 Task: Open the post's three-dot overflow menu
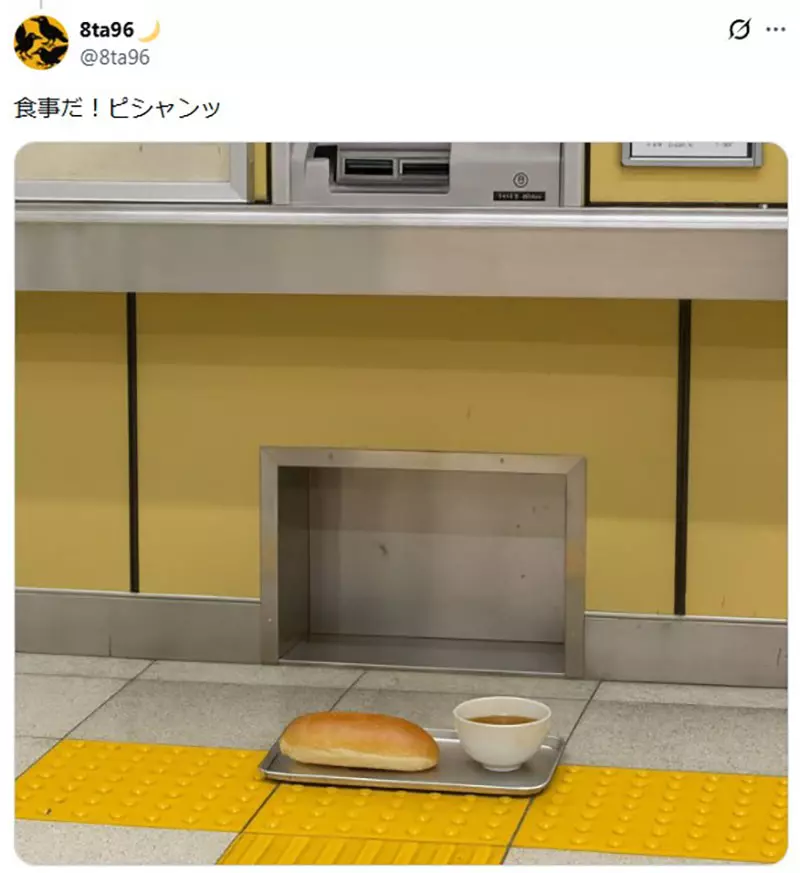pyautogui.click(x=775, y=30)
